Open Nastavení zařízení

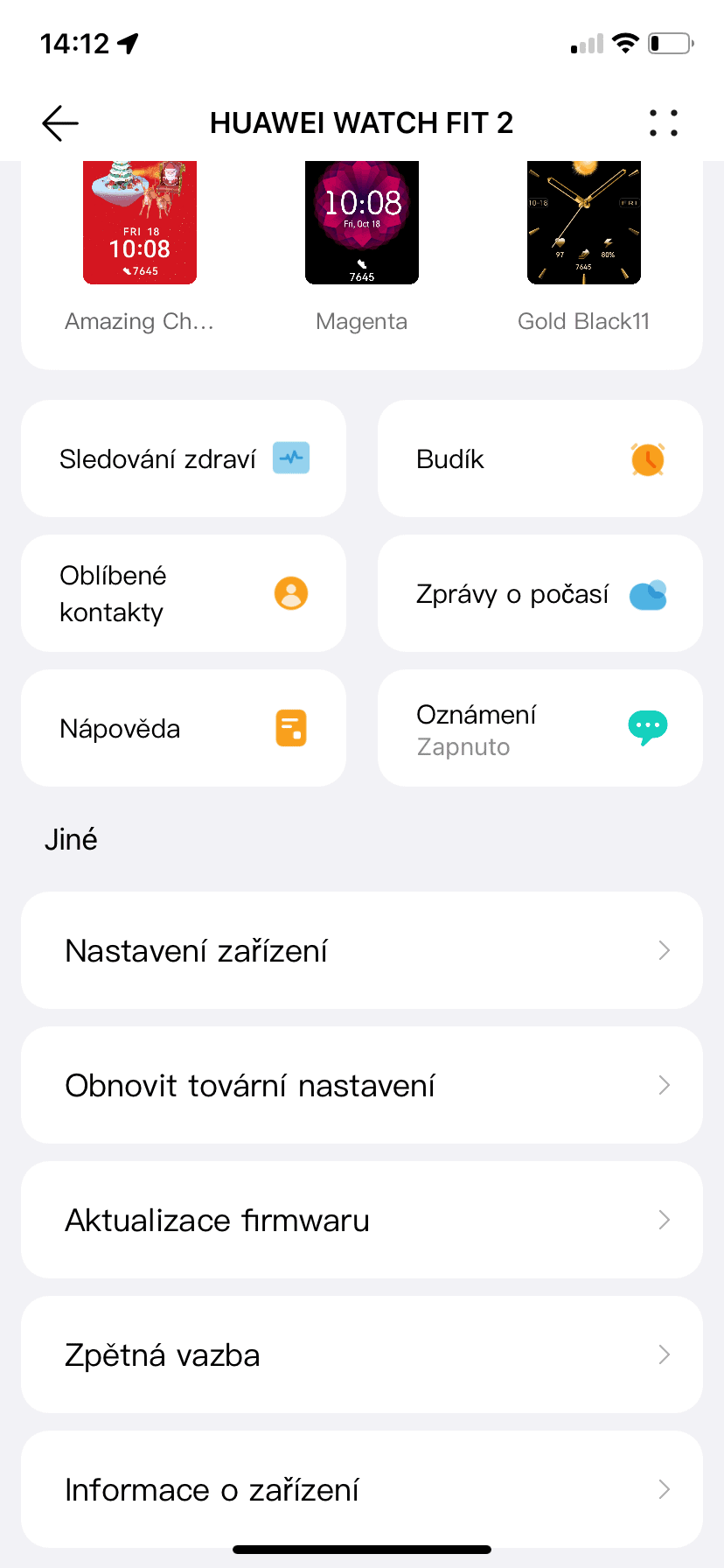coord(362,950)
